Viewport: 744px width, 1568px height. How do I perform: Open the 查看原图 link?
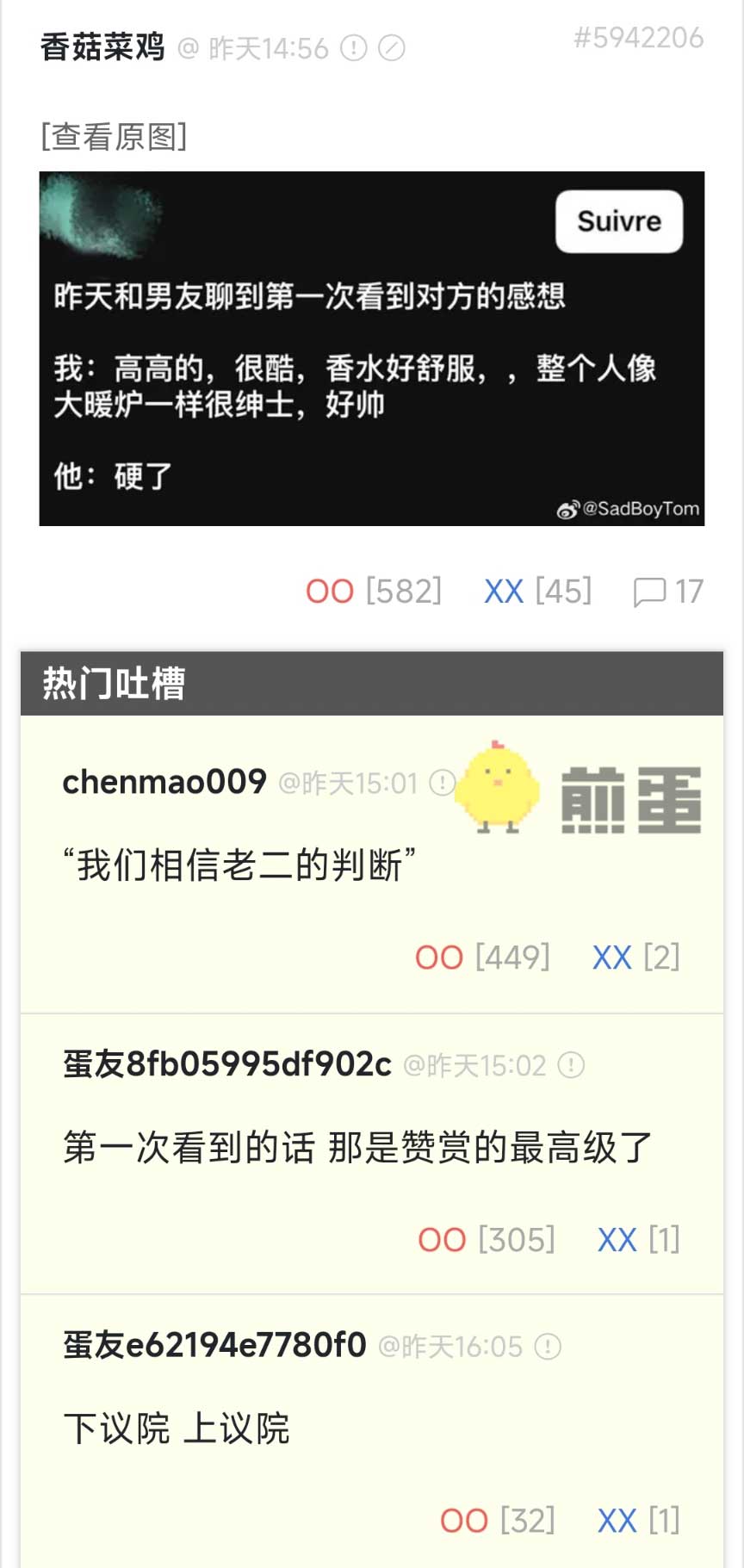(x=114, y=137)
